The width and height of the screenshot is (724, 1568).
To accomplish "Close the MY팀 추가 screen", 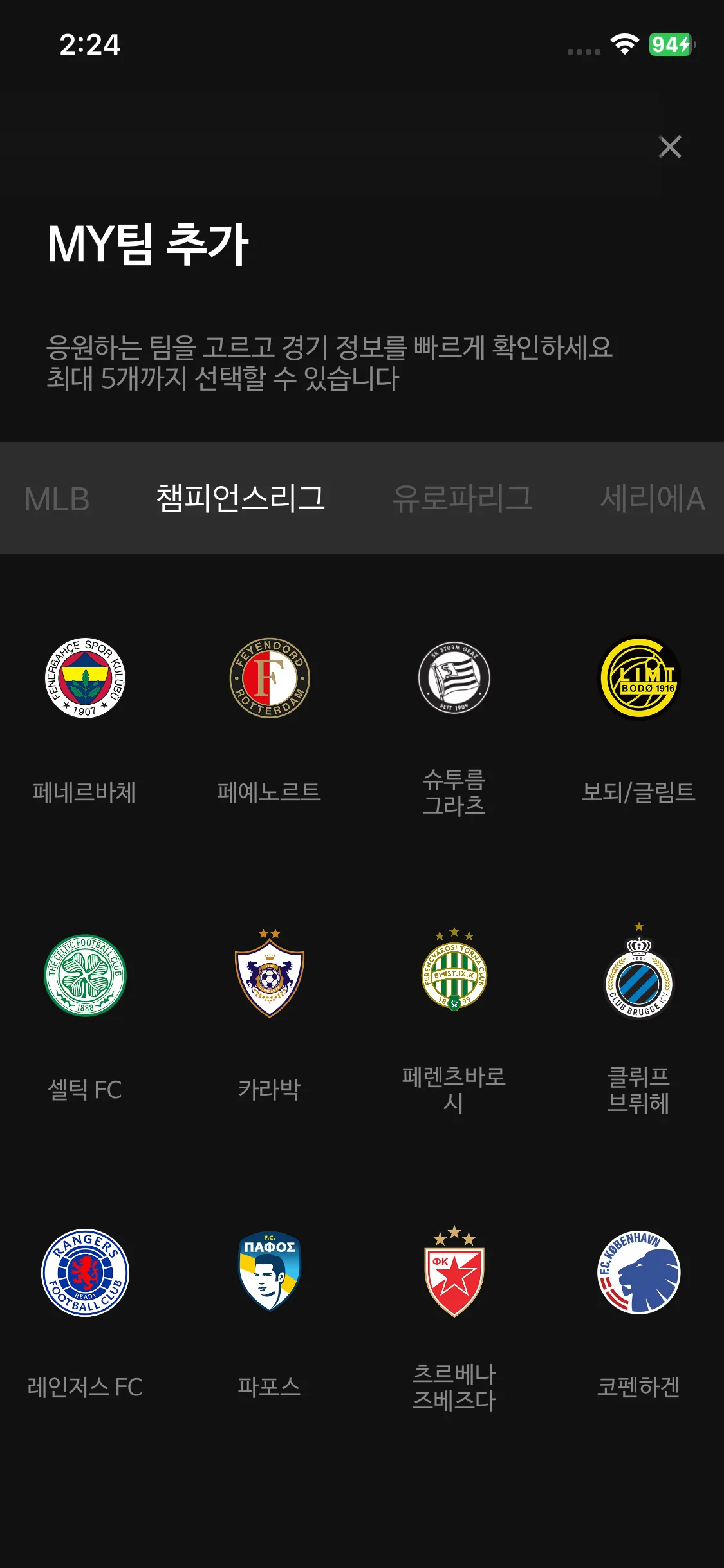I will (x=671, y=147).
